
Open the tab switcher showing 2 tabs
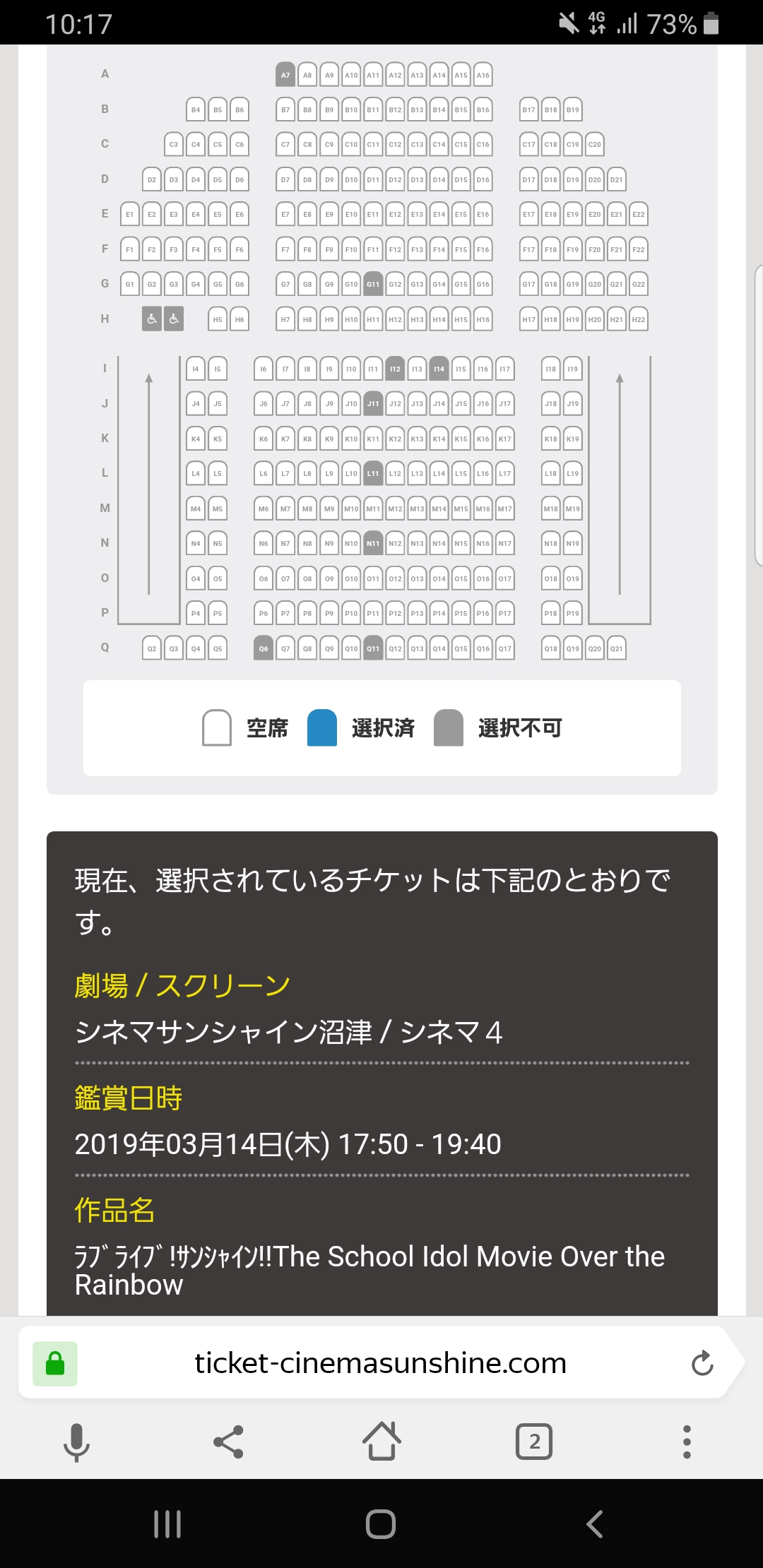click(534, 1442)
